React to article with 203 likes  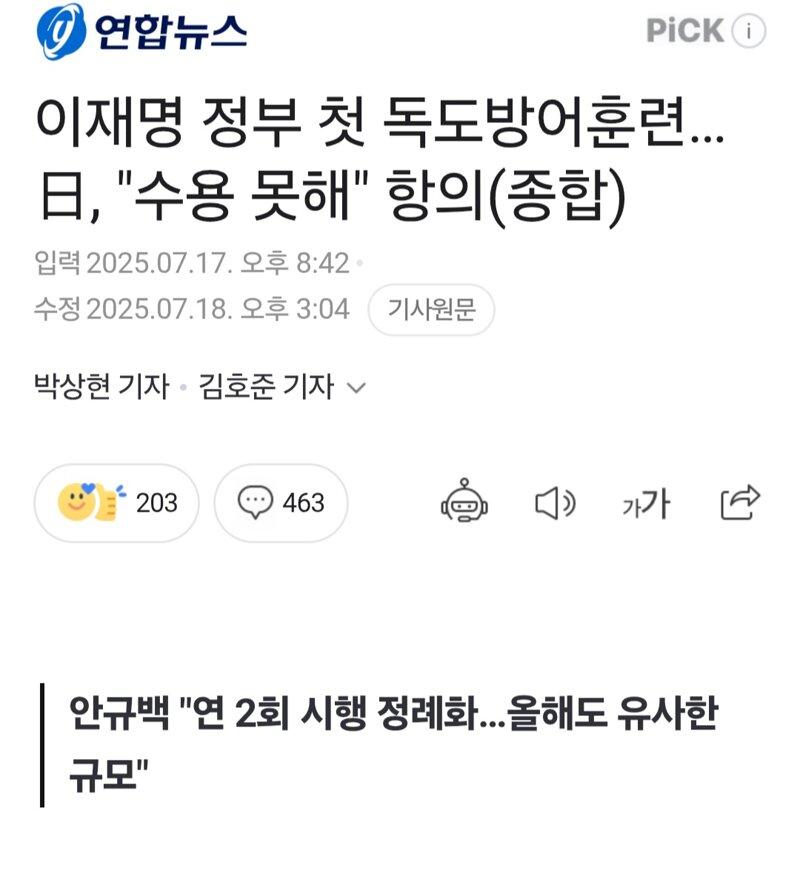pyautogui.click(x=117, y=503)
